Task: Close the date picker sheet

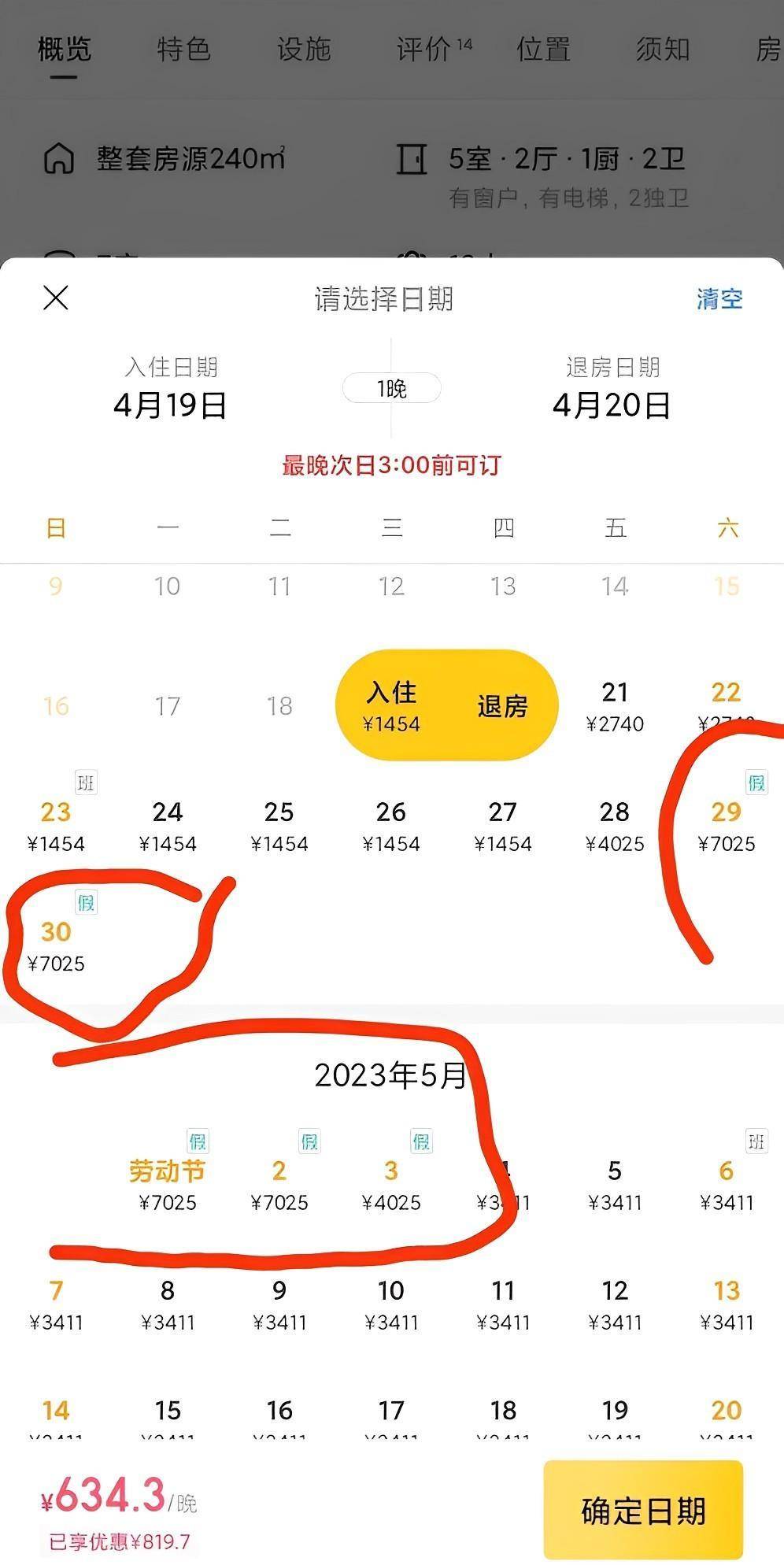Action: [56, 298]
